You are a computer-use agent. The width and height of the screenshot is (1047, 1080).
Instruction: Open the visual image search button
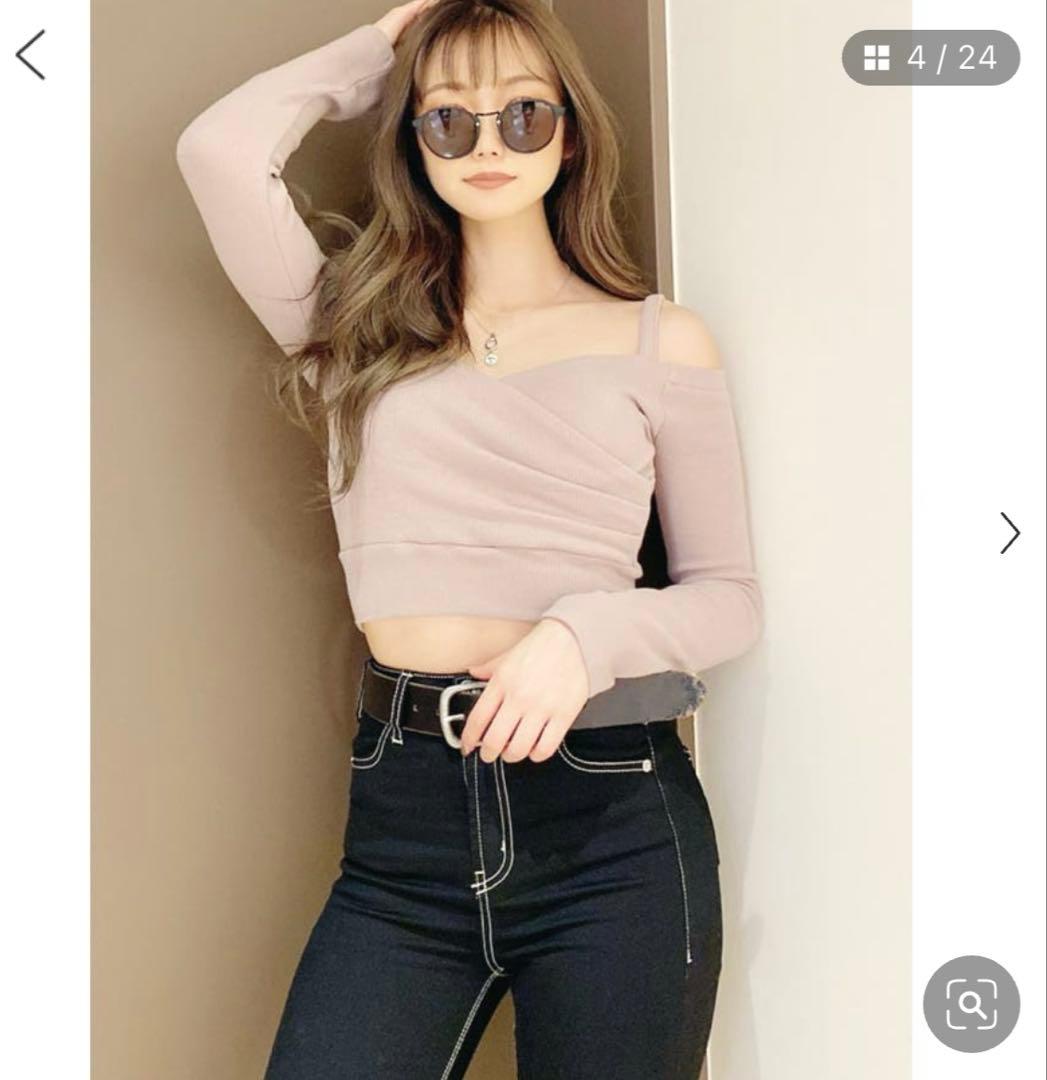[970, 1003]
